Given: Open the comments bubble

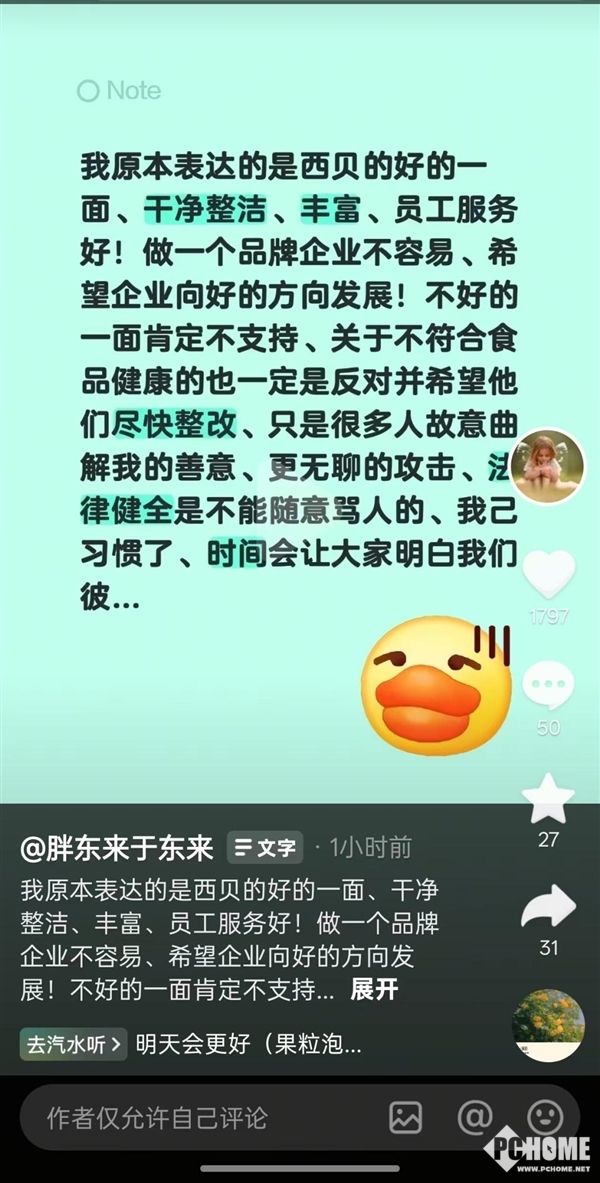Looking at the screenshot, I should (x=548, y=686).
